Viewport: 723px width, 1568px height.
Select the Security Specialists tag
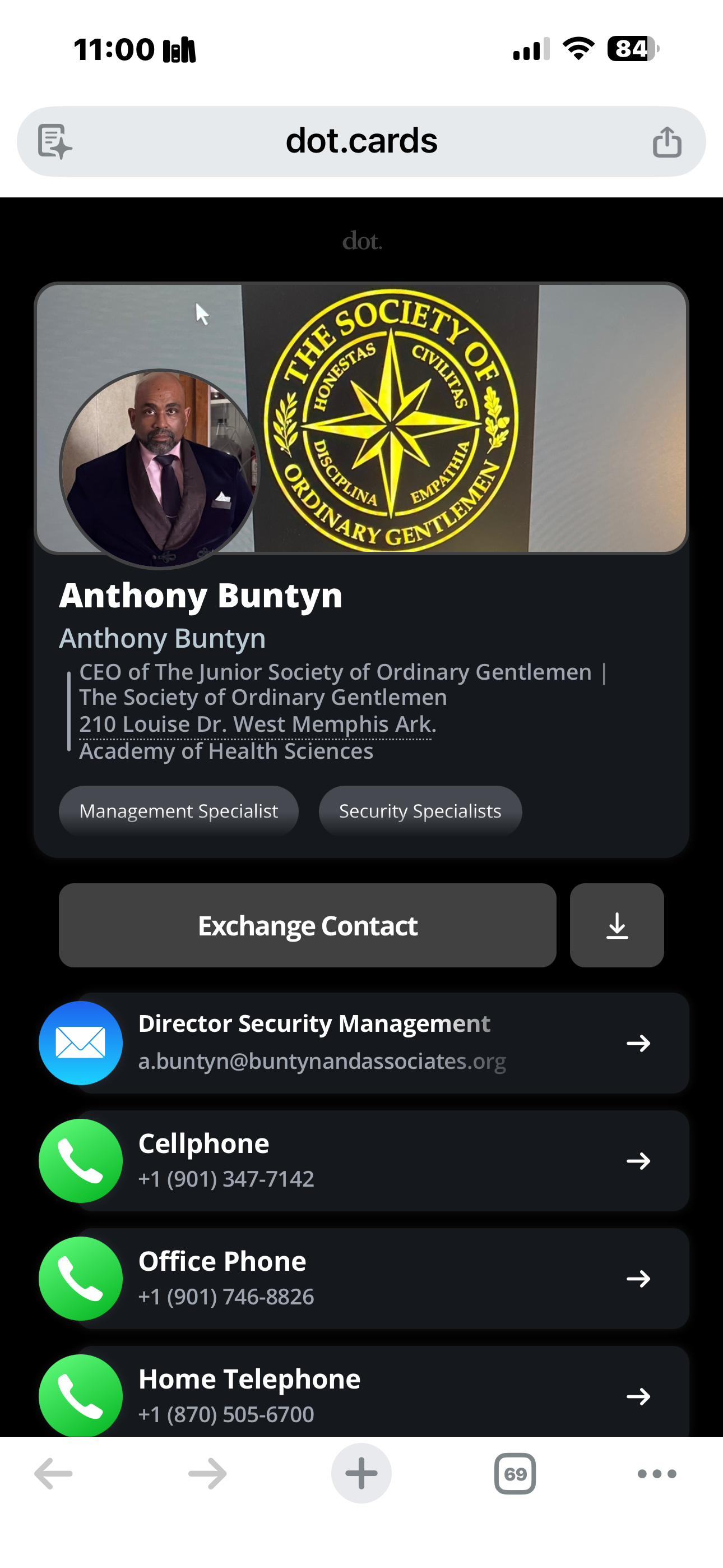[420, 810]
